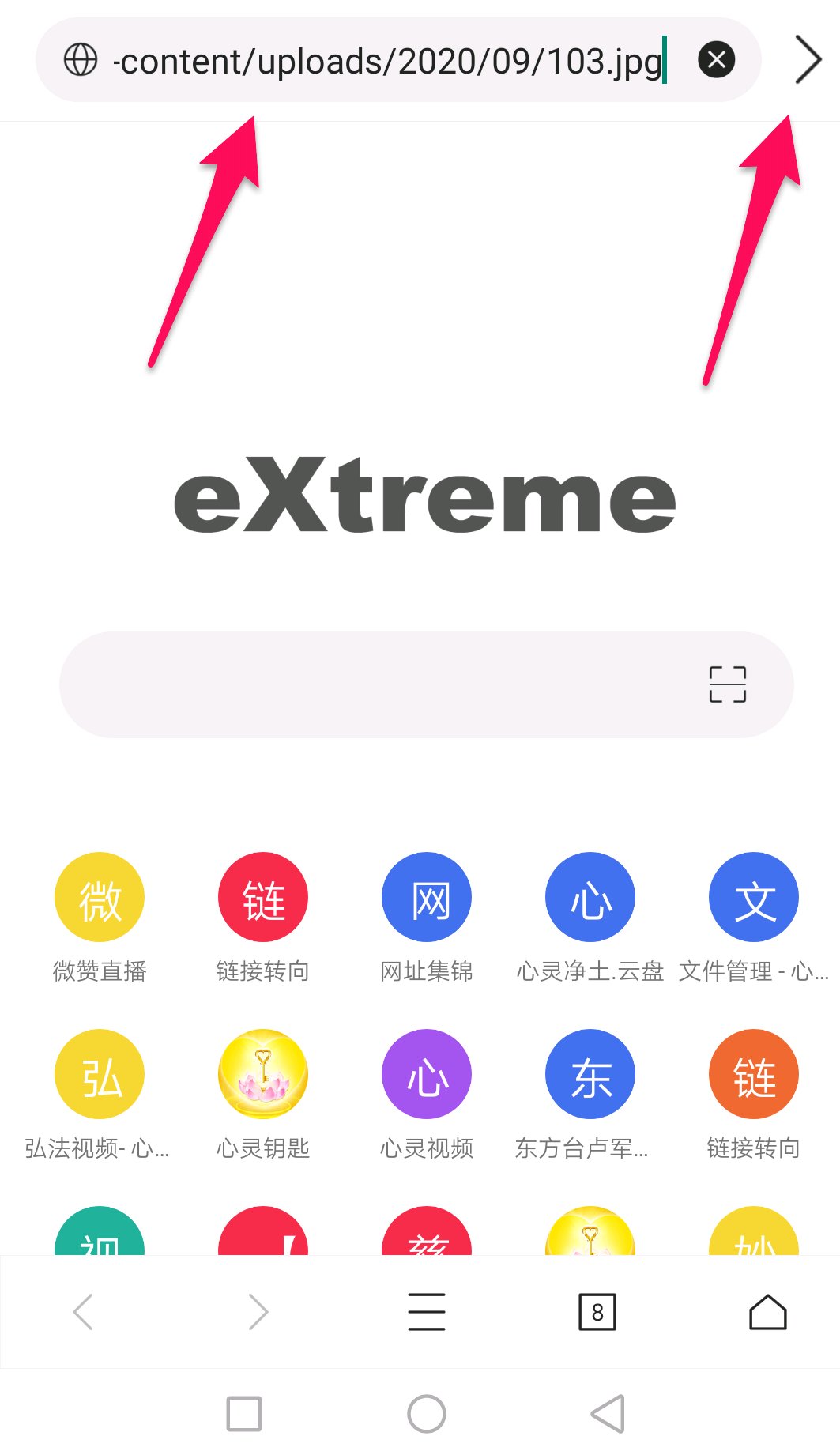The image size is (840, 1455).
Task: Clear the URL address field
Action: coord(716,60)
